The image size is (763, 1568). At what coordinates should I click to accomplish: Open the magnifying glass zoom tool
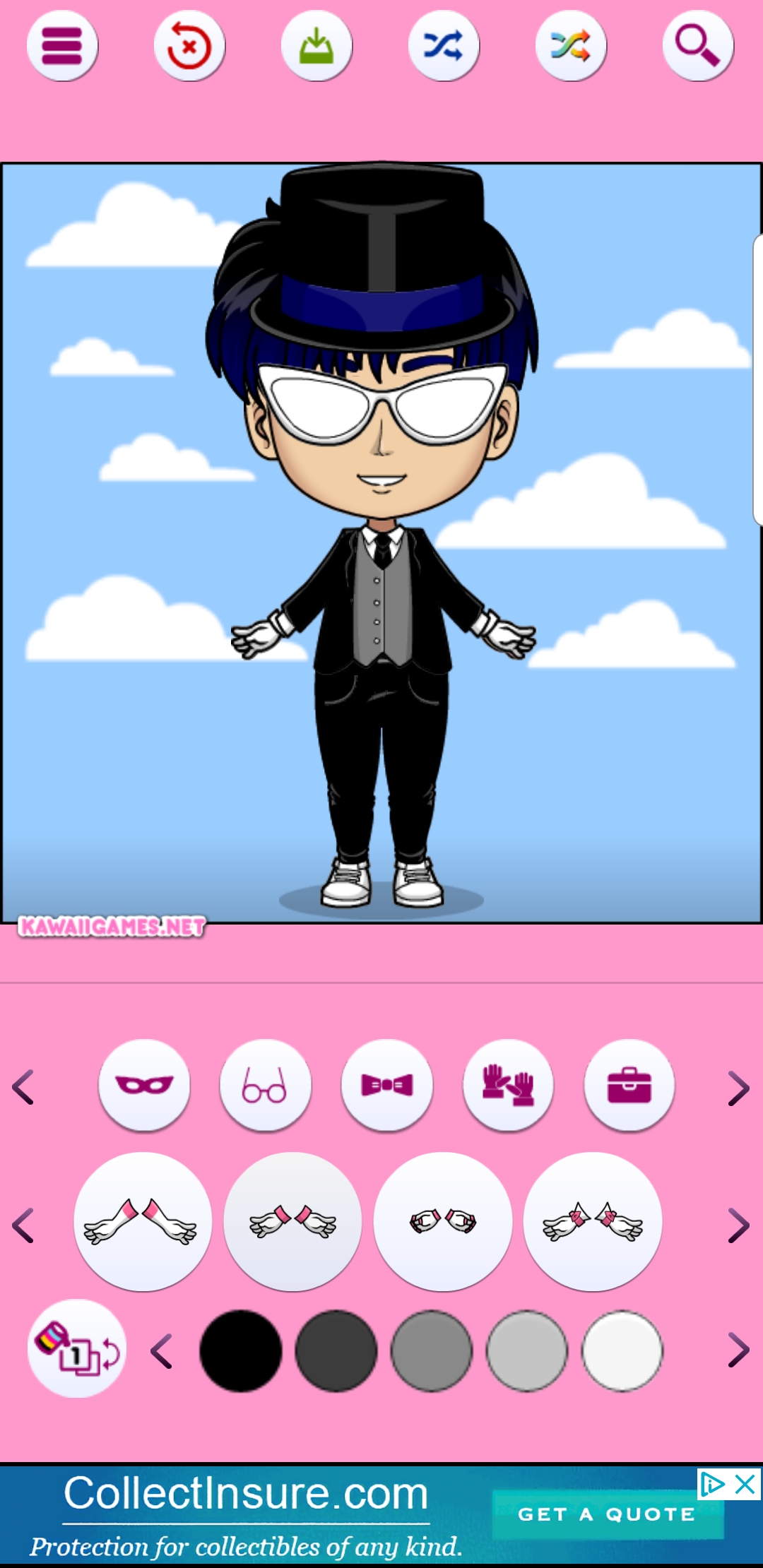tap(698, 46)
